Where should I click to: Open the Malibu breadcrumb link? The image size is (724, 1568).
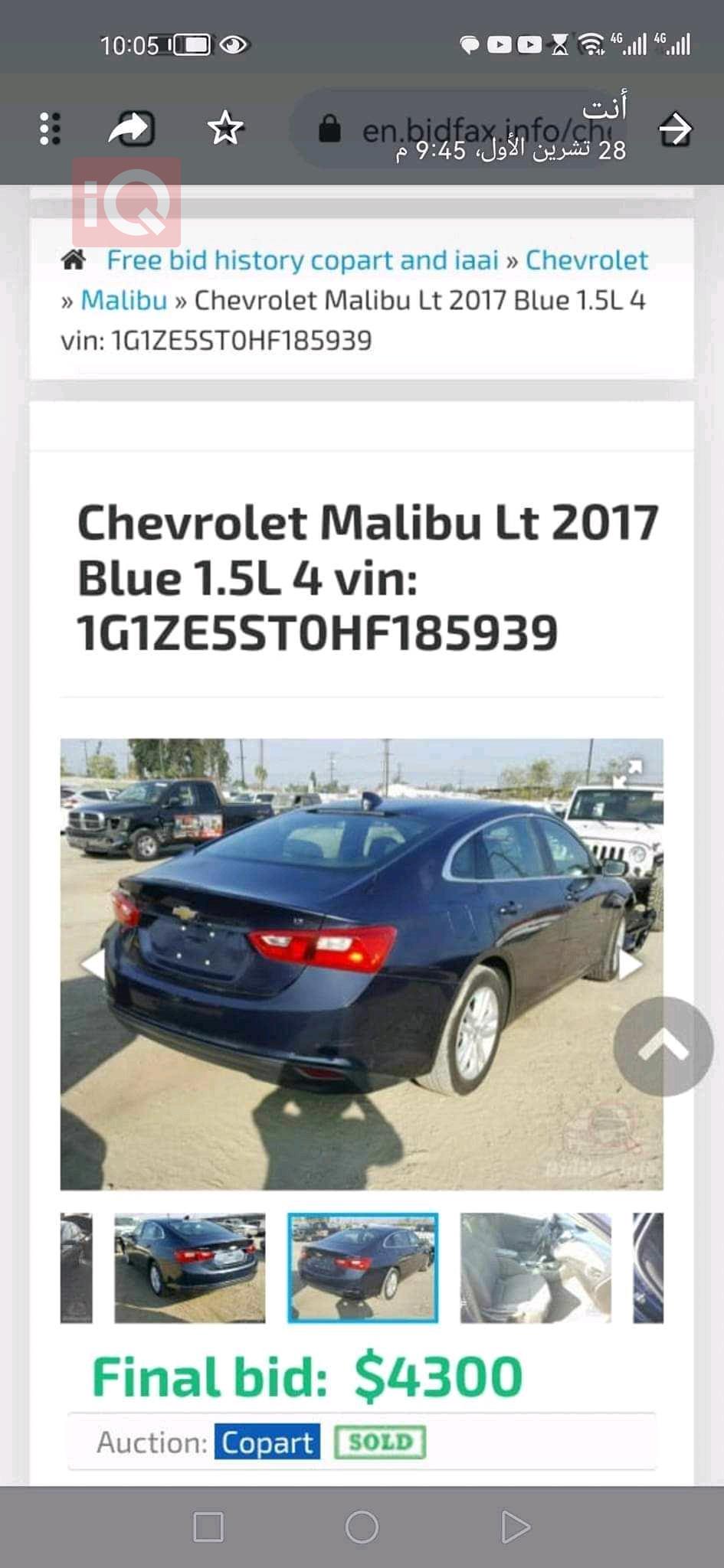124,300
